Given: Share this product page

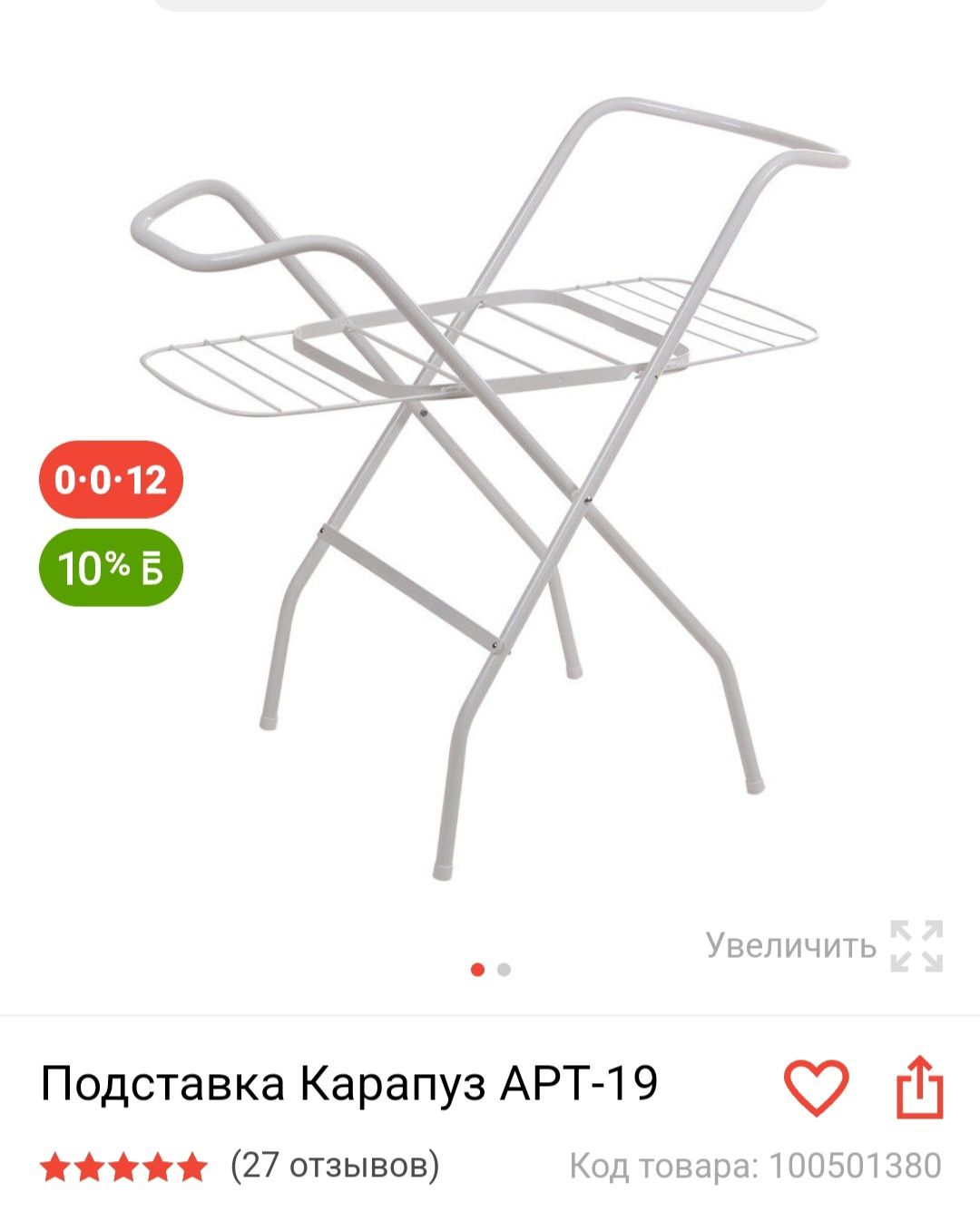Looking at the screenshot, I should (919, 1087).
